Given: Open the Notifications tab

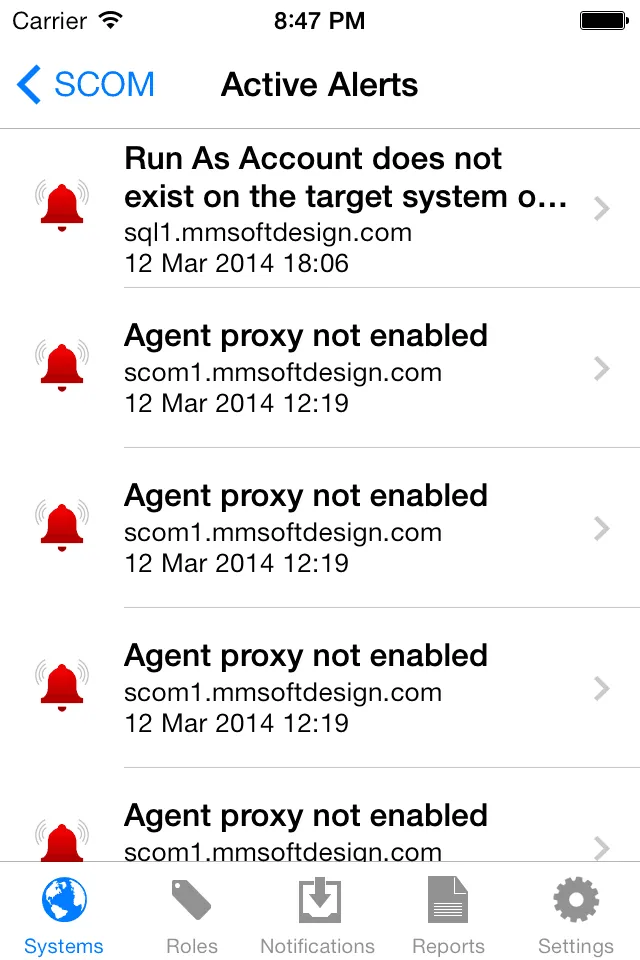Looking at the screenshot, I should 318,914.
